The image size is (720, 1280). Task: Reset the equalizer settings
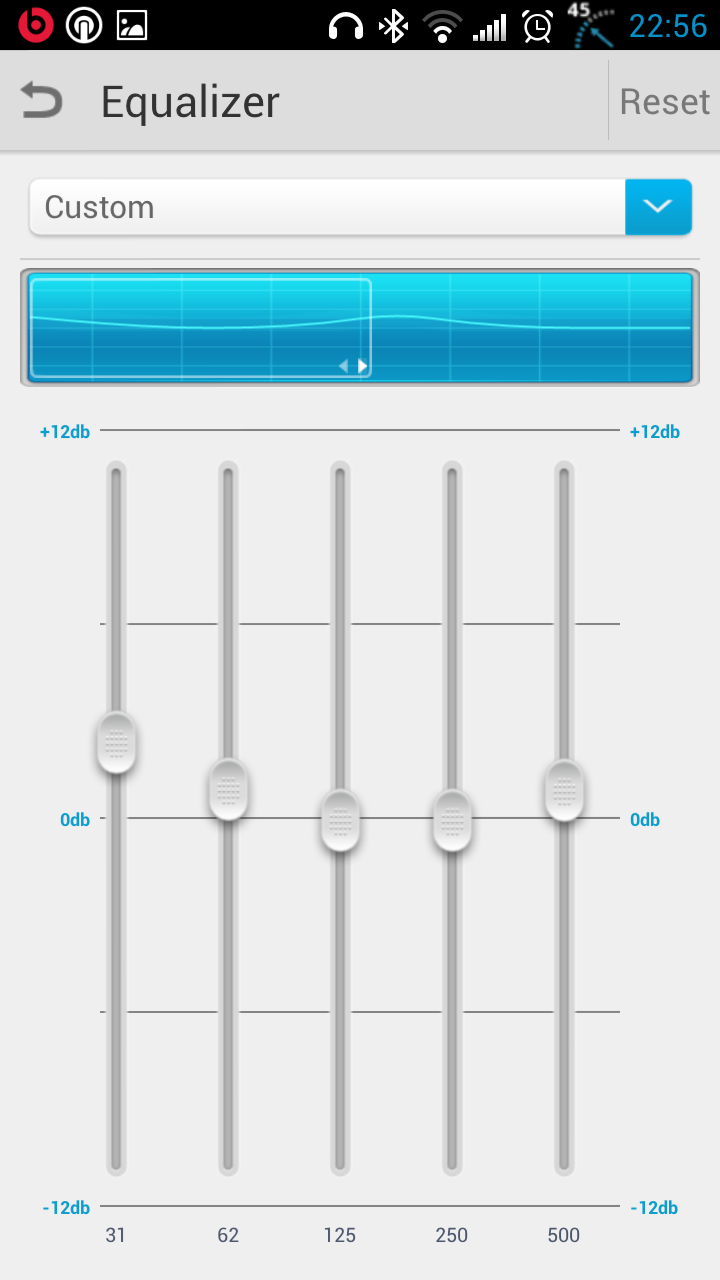[664, 101]
